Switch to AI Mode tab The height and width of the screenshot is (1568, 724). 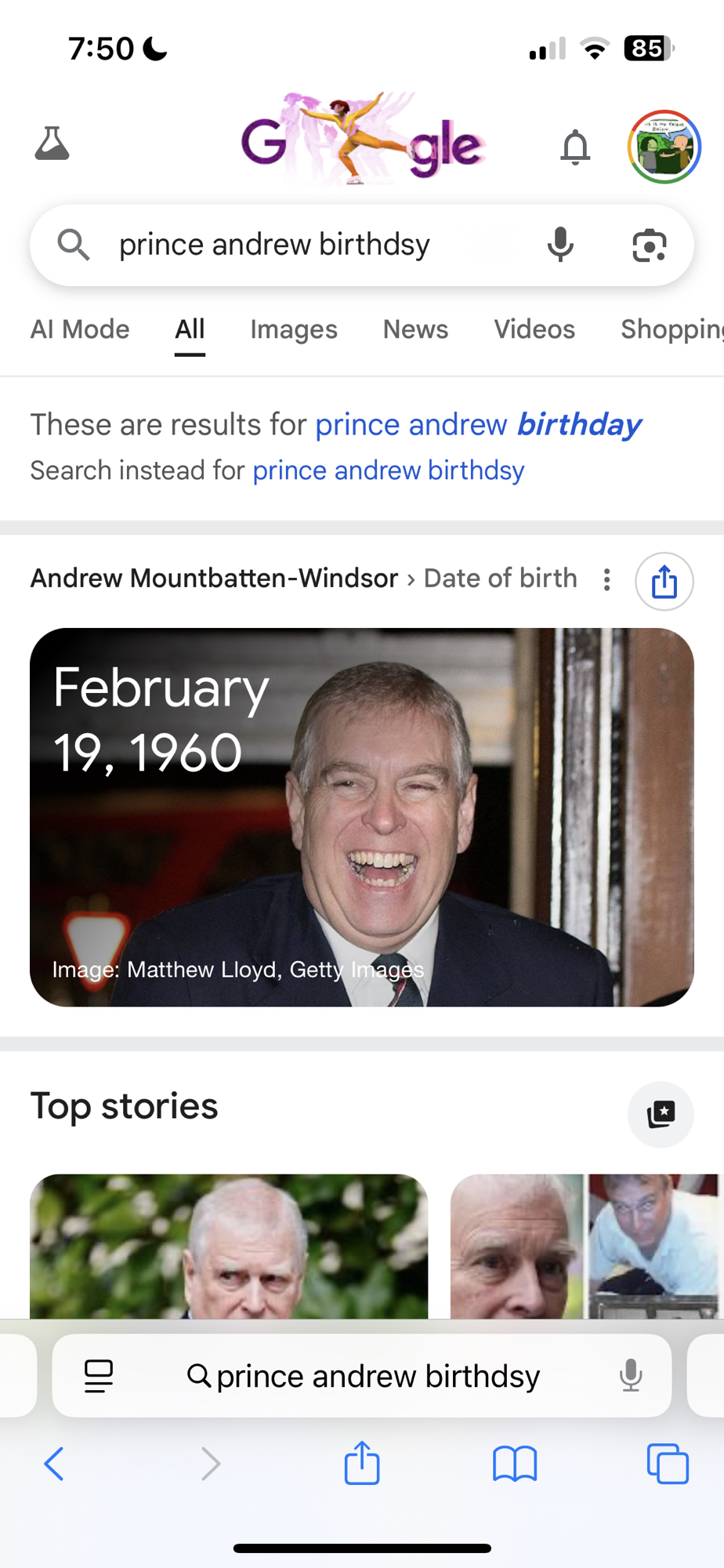click(x=80, y=329)
